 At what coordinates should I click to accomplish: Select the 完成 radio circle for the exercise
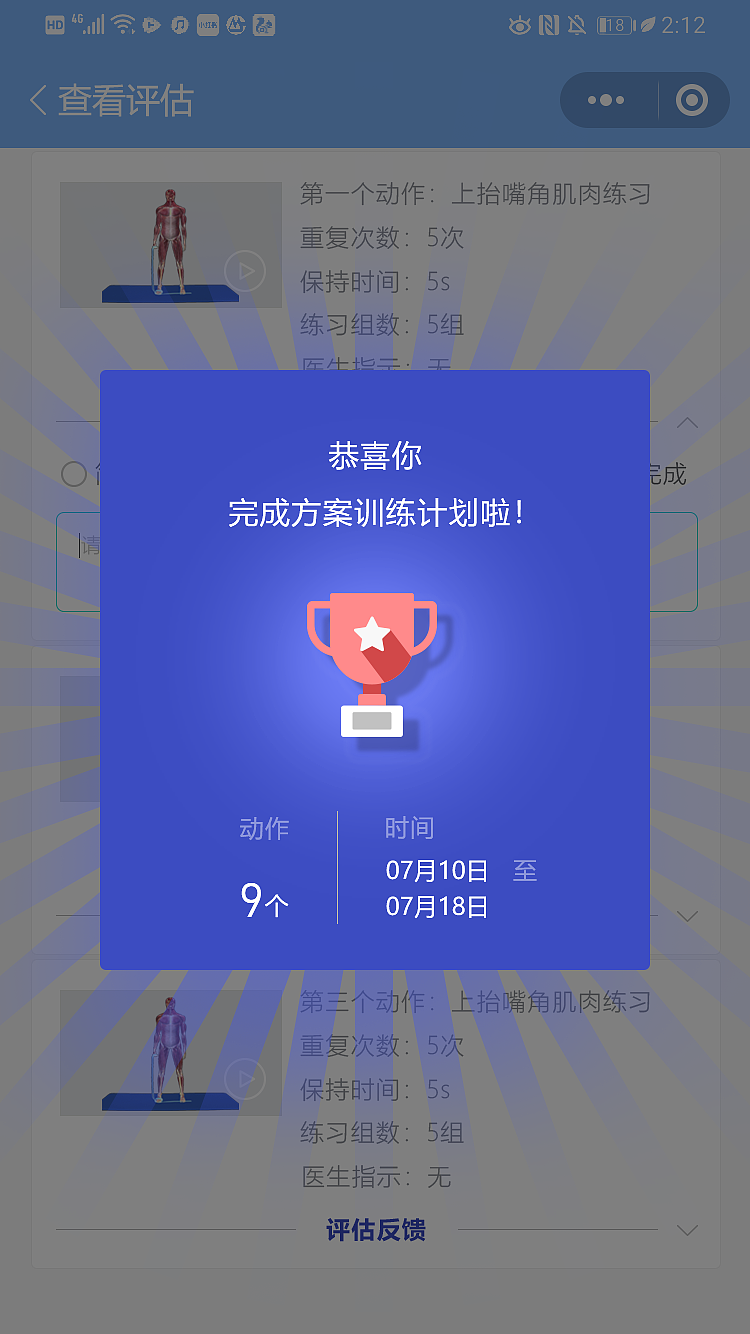coord(75,474)
